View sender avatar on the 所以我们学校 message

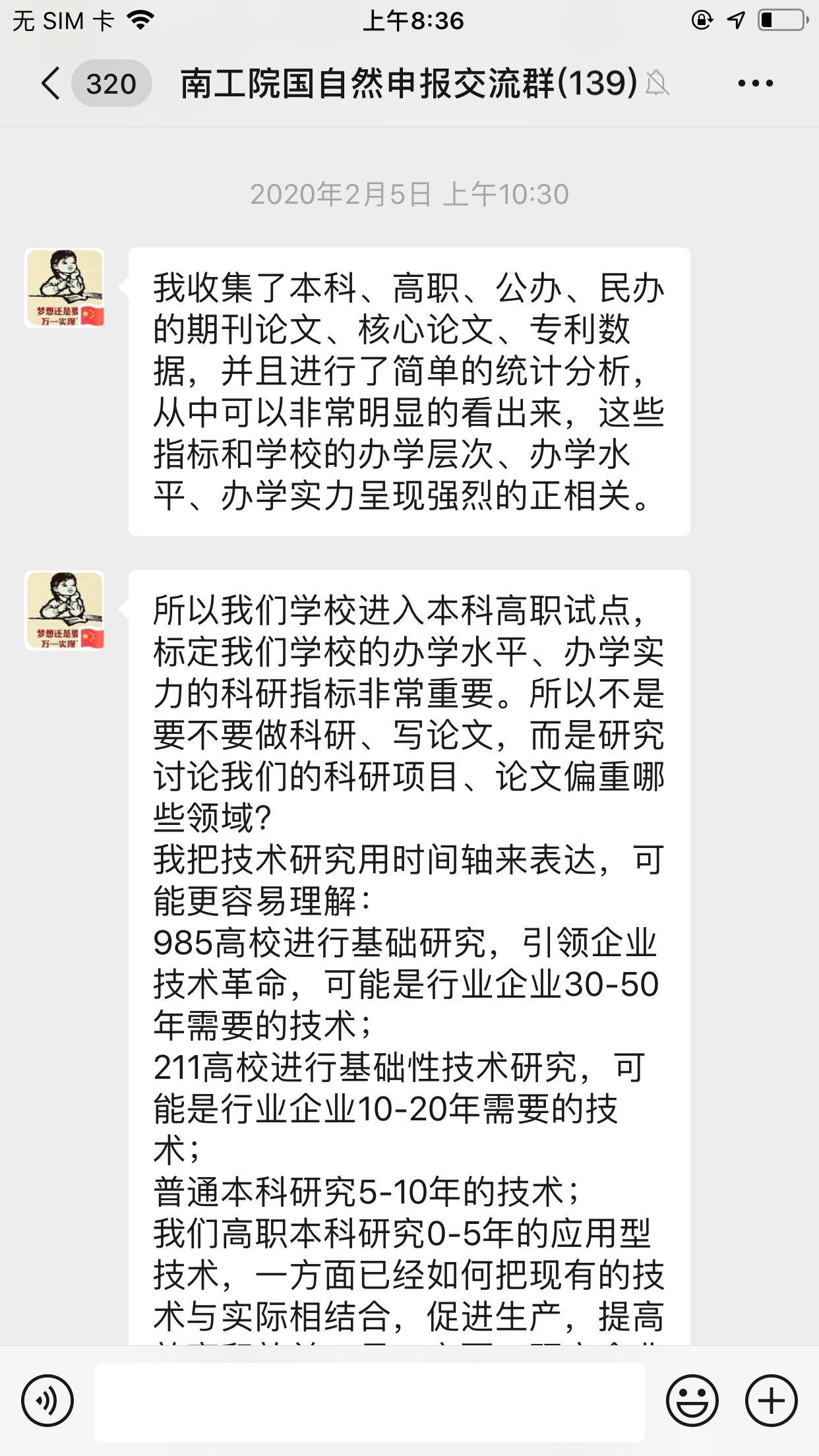point(65,611)
